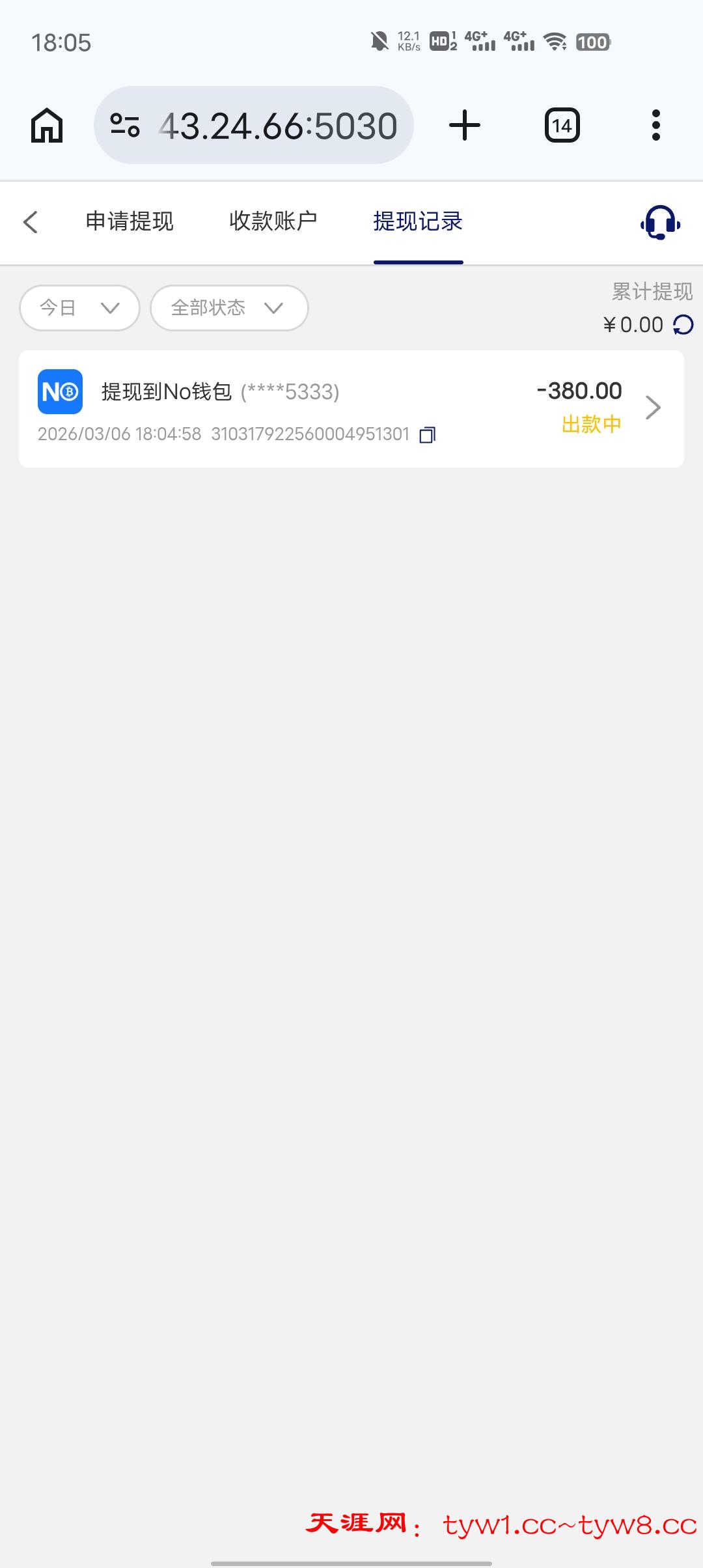Contact customer service via headset icon
This screenshot has height=1568, width=703.
(660, 223)
